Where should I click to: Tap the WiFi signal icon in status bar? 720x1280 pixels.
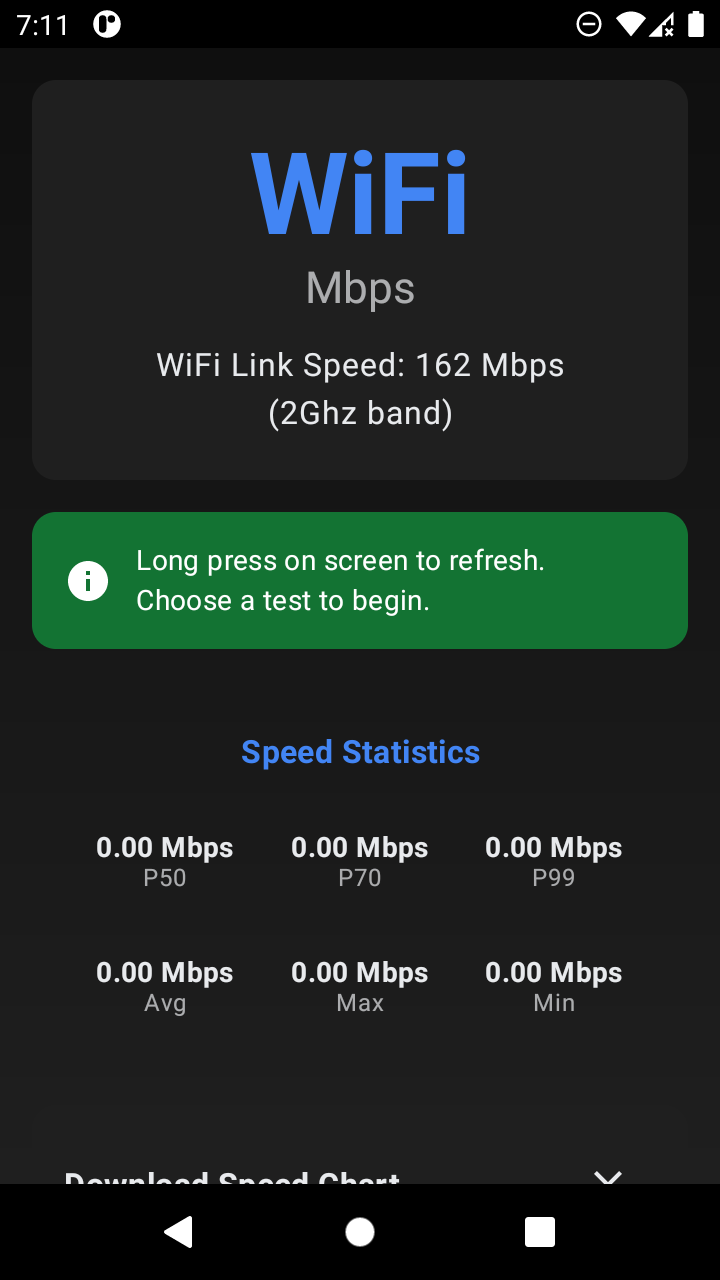633,23
